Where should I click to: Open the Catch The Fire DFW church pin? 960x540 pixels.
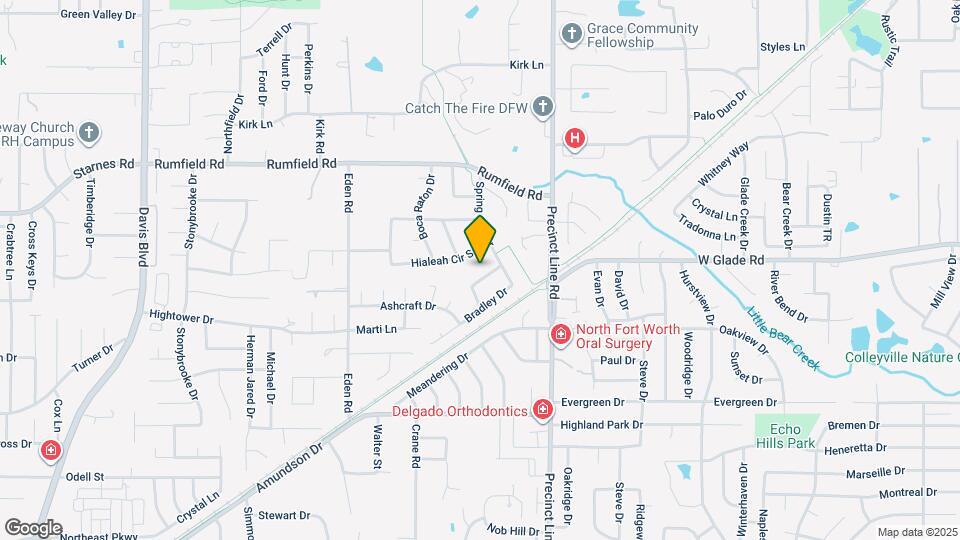point(542,107)
